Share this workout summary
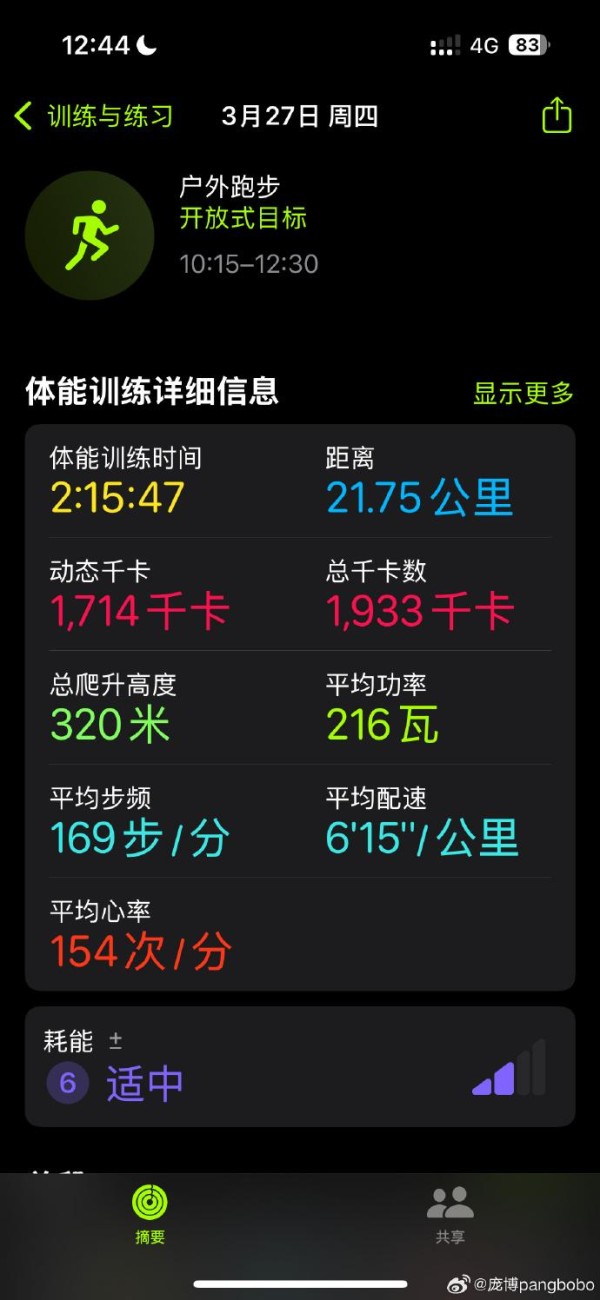 tap(556, 116)
